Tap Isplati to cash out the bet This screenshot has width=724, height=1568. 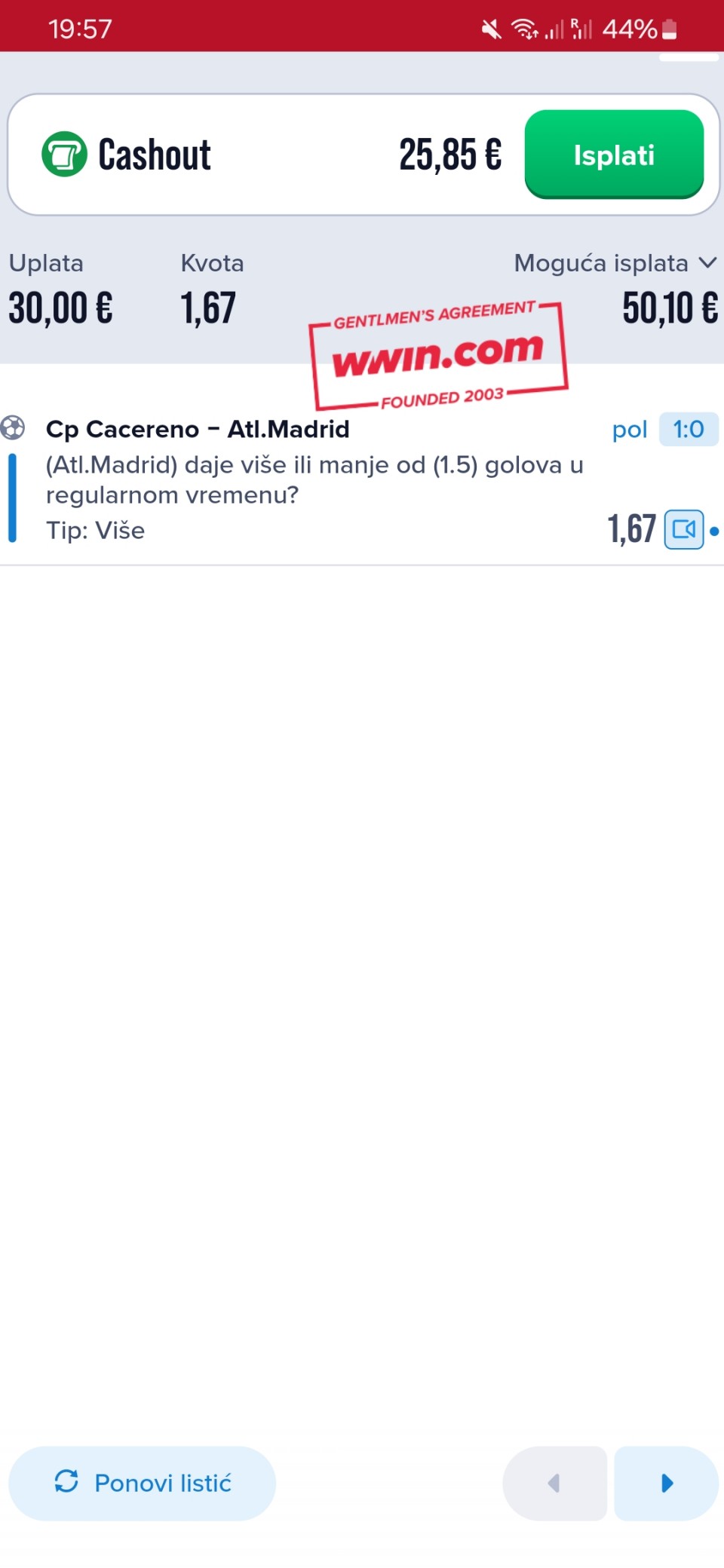tap(614, 155)
